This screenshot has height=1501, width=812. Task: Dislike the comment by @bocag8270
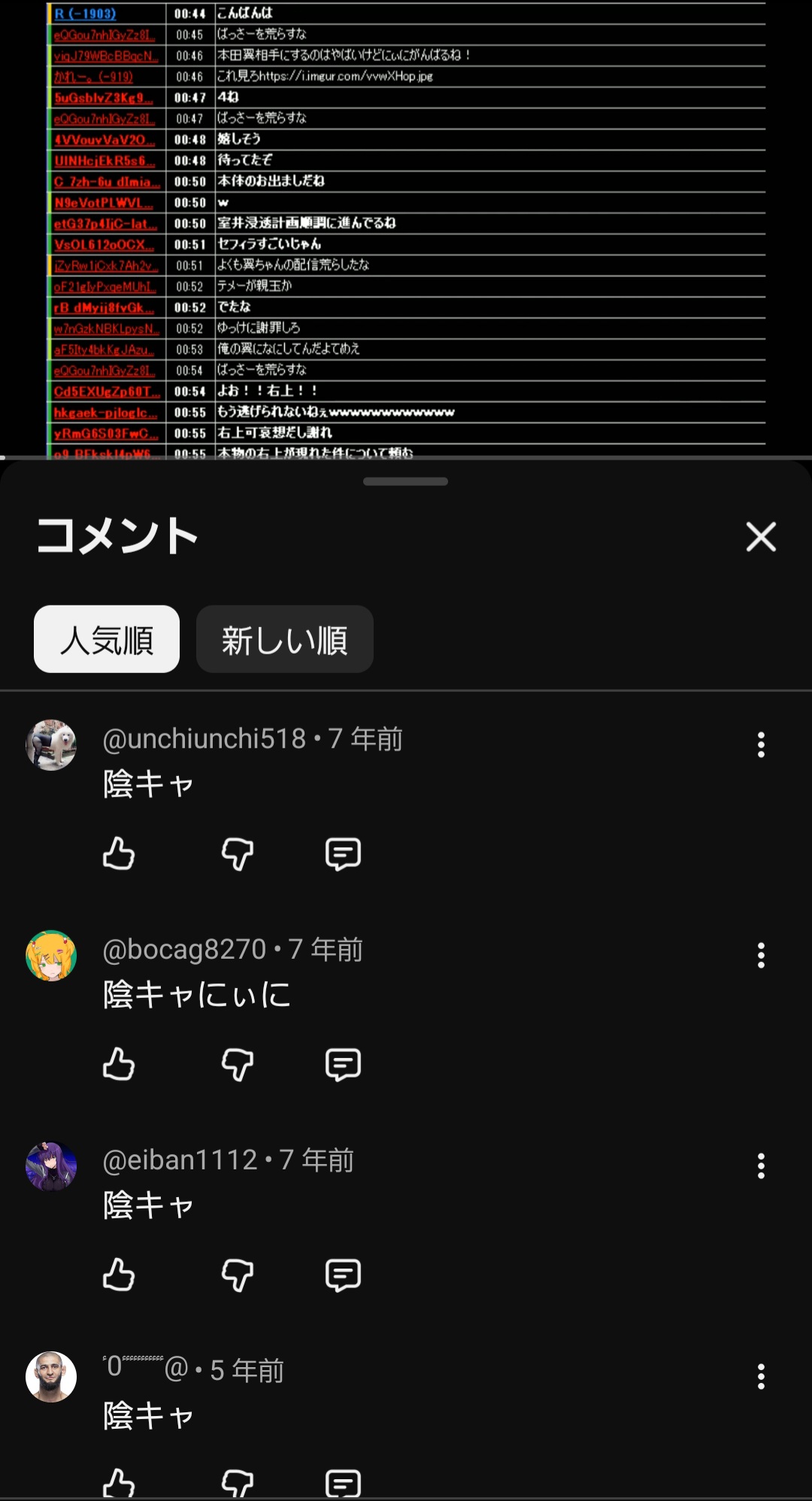[x=238, y=1064]
